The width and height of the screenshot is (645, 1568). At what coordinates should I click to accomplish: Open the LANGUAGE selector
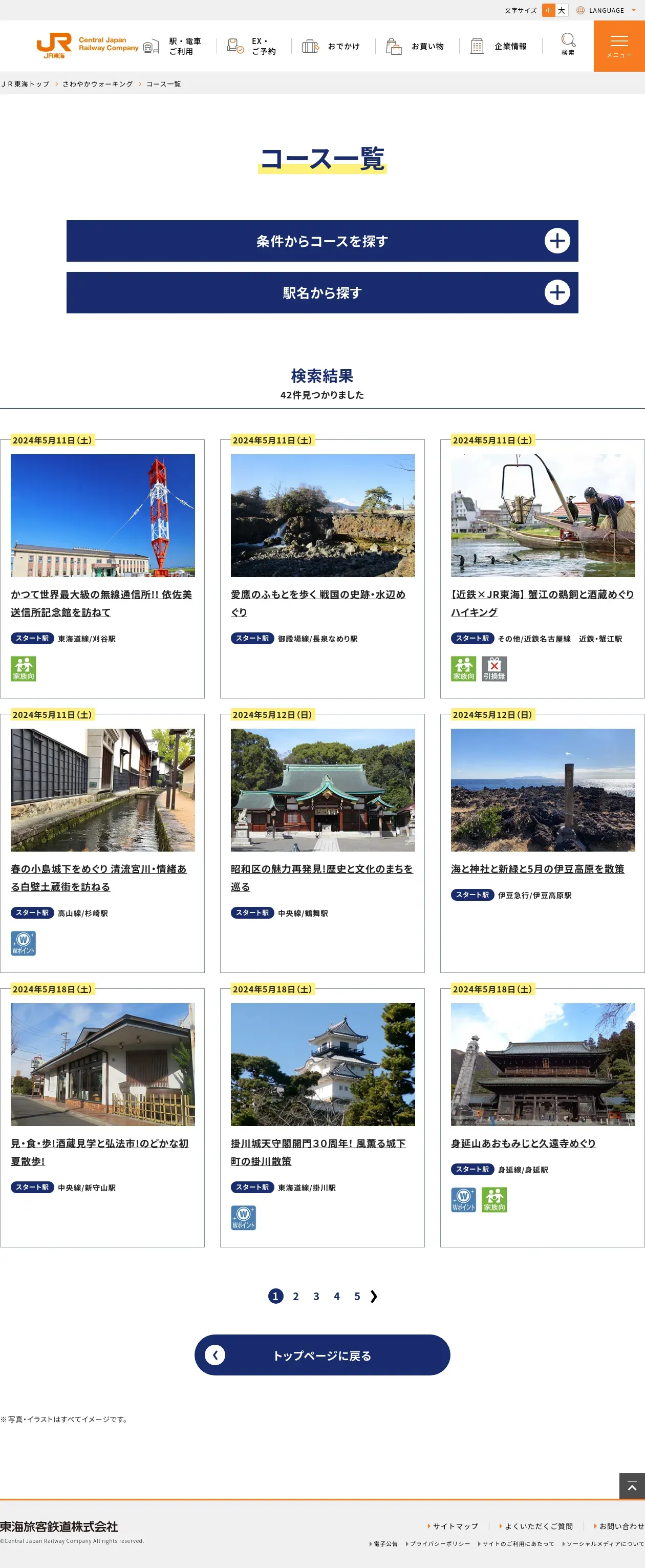[x=606, y=10]
